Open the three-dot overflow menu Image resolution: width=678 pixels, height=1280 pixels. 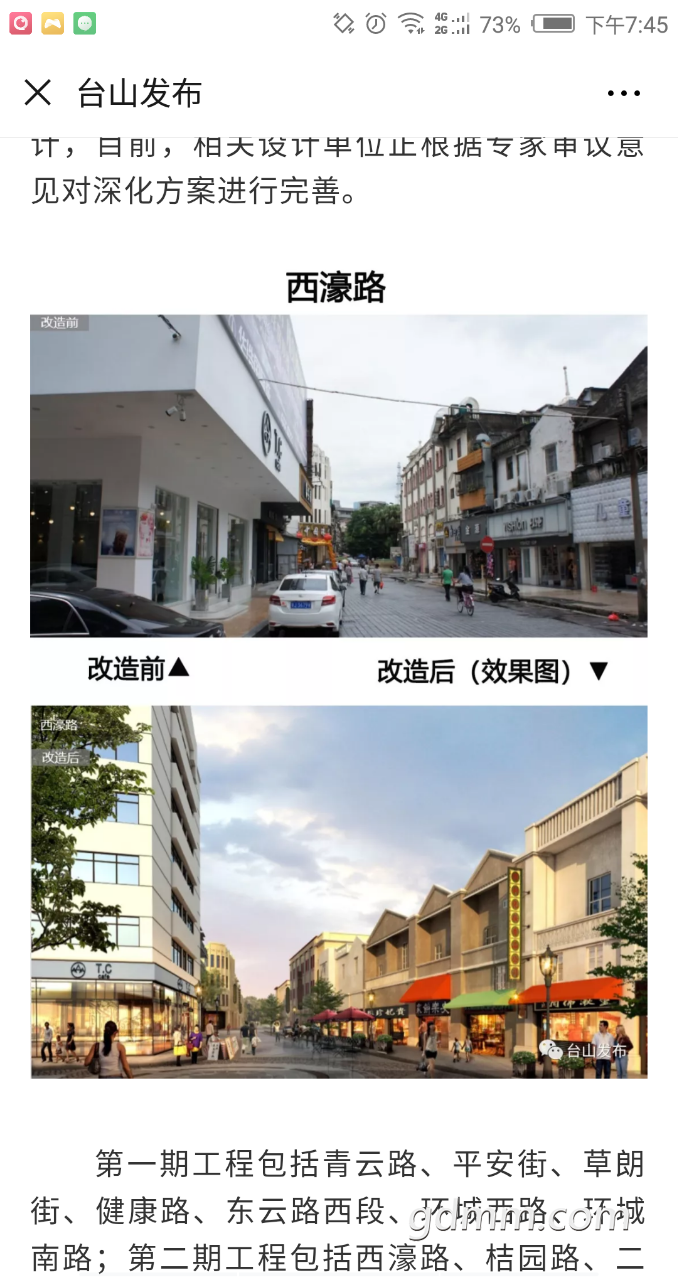[623, 93]
